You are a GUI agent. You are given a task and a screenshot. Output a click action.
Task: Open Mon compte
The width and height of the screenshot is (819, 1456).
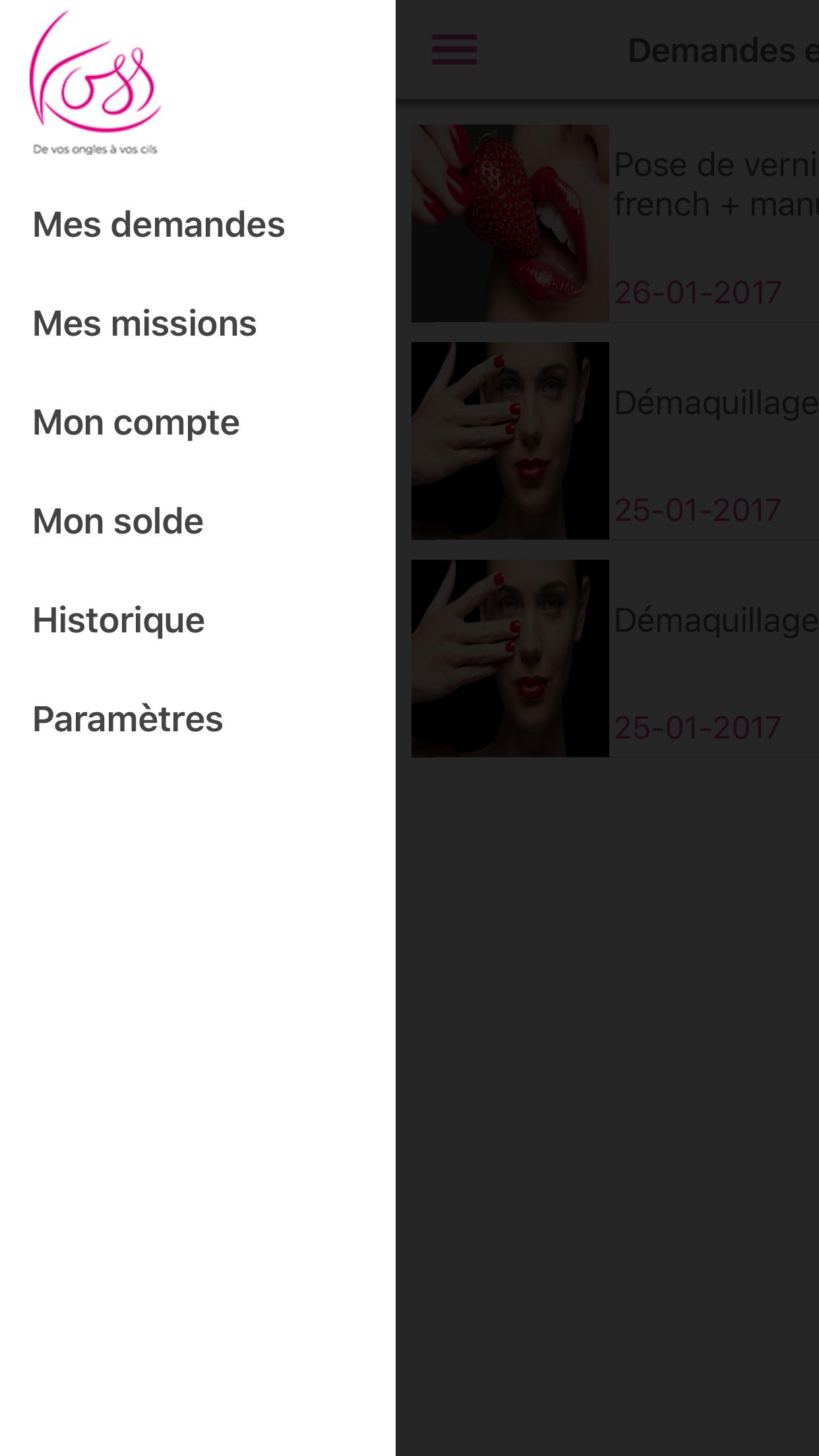[136, 422]
